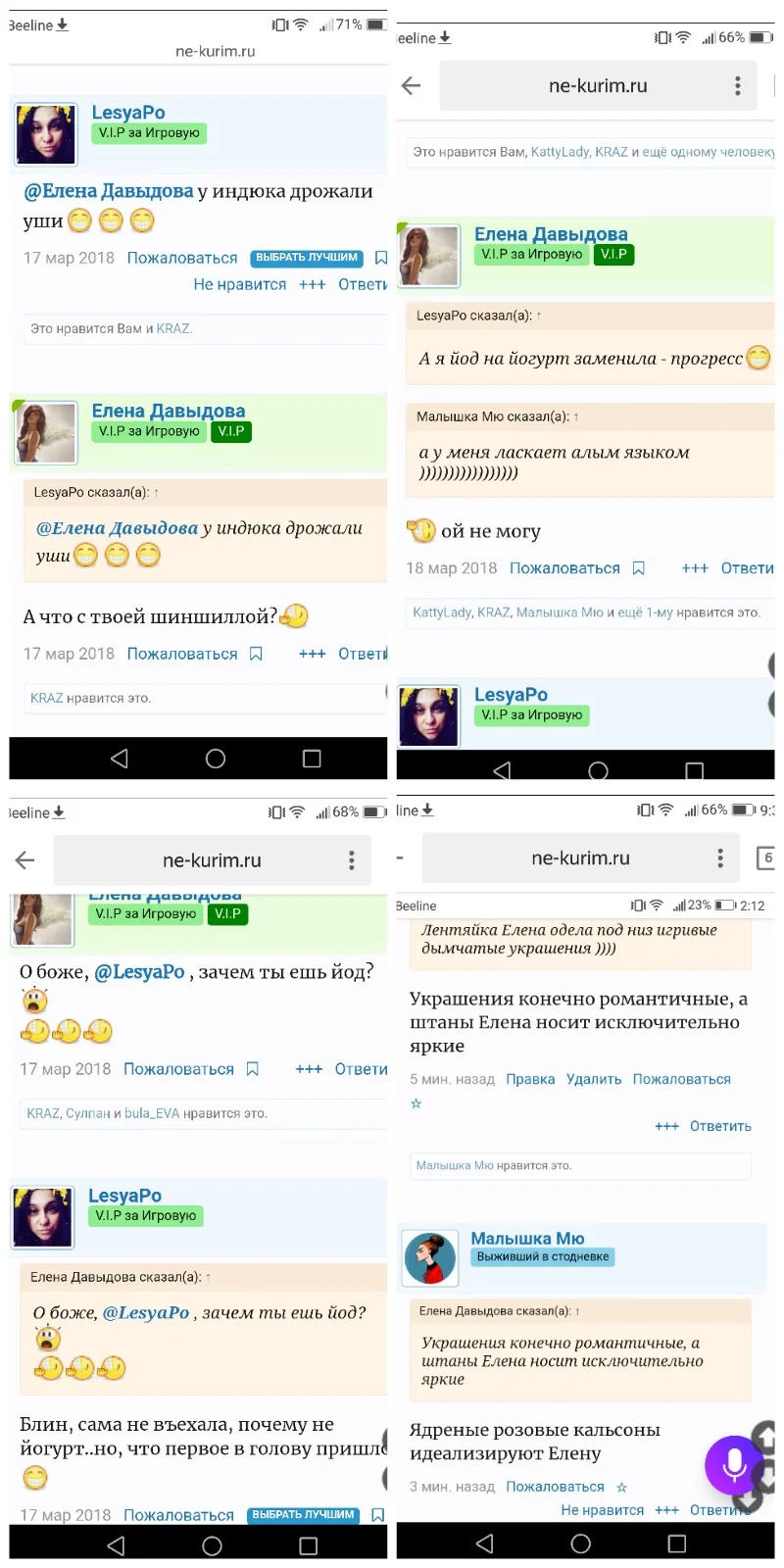784x1568 pixels.
Task: Tap the V.I.P badge on Елена Давыдова's profile
Action: point(613,254)
